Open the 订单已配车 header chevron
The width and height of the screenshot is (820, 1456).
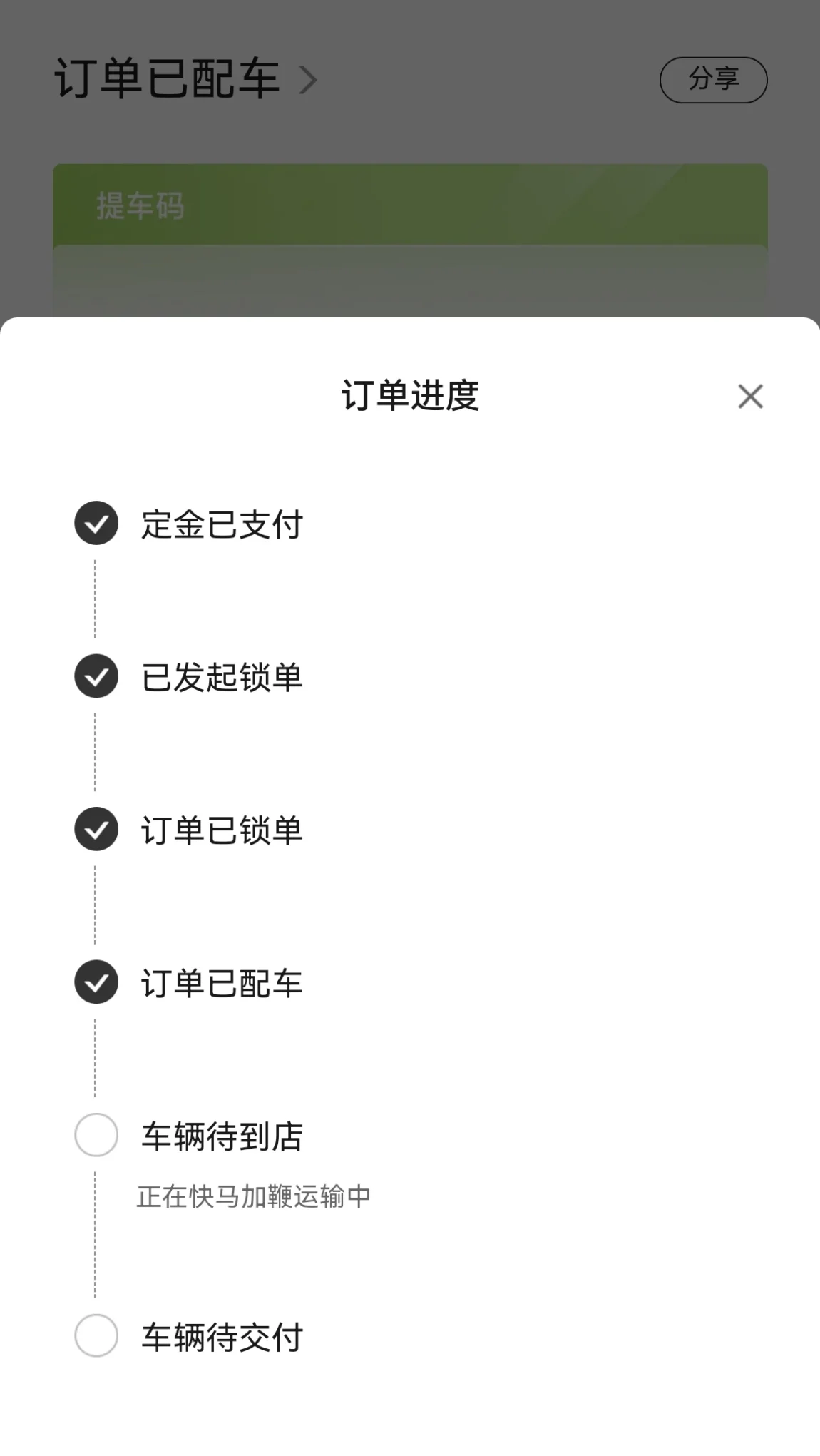point(308,80)
